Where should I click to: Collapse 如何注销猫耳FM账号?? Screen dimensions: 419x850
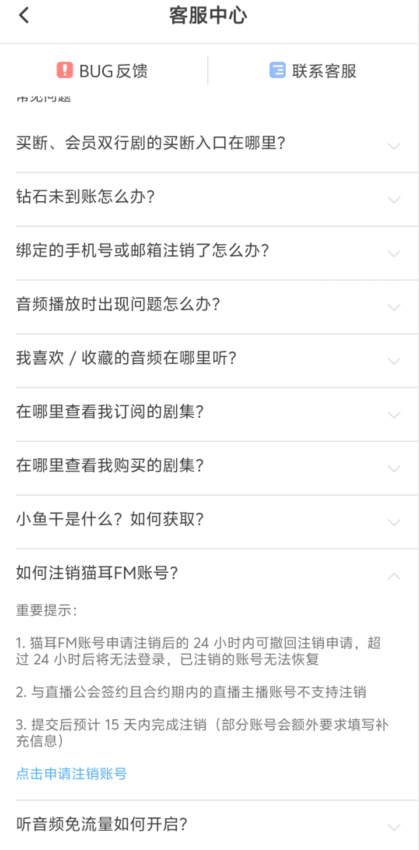[209, 575]
